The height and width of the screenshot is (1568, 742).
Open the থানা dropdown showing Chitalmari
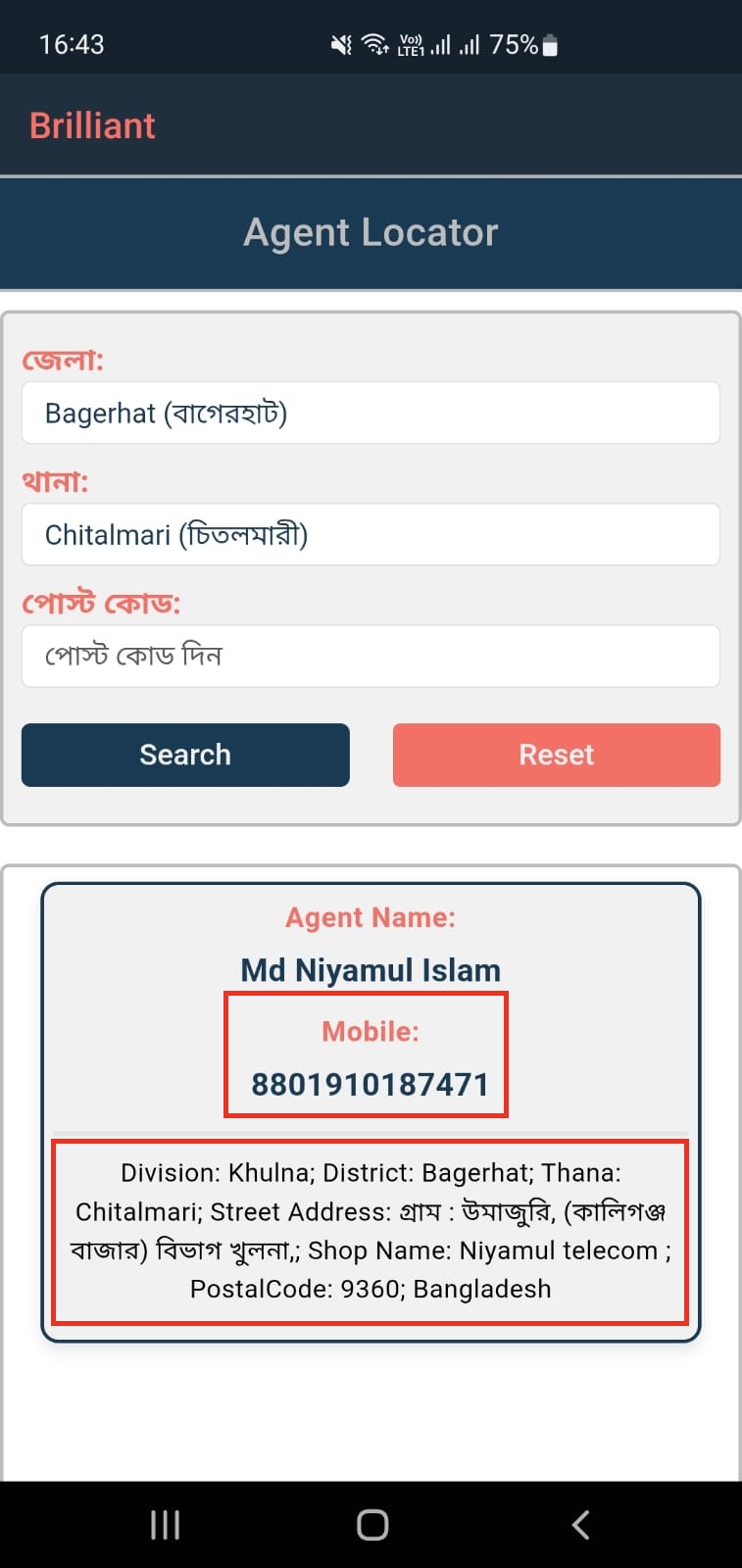point(371,534)
